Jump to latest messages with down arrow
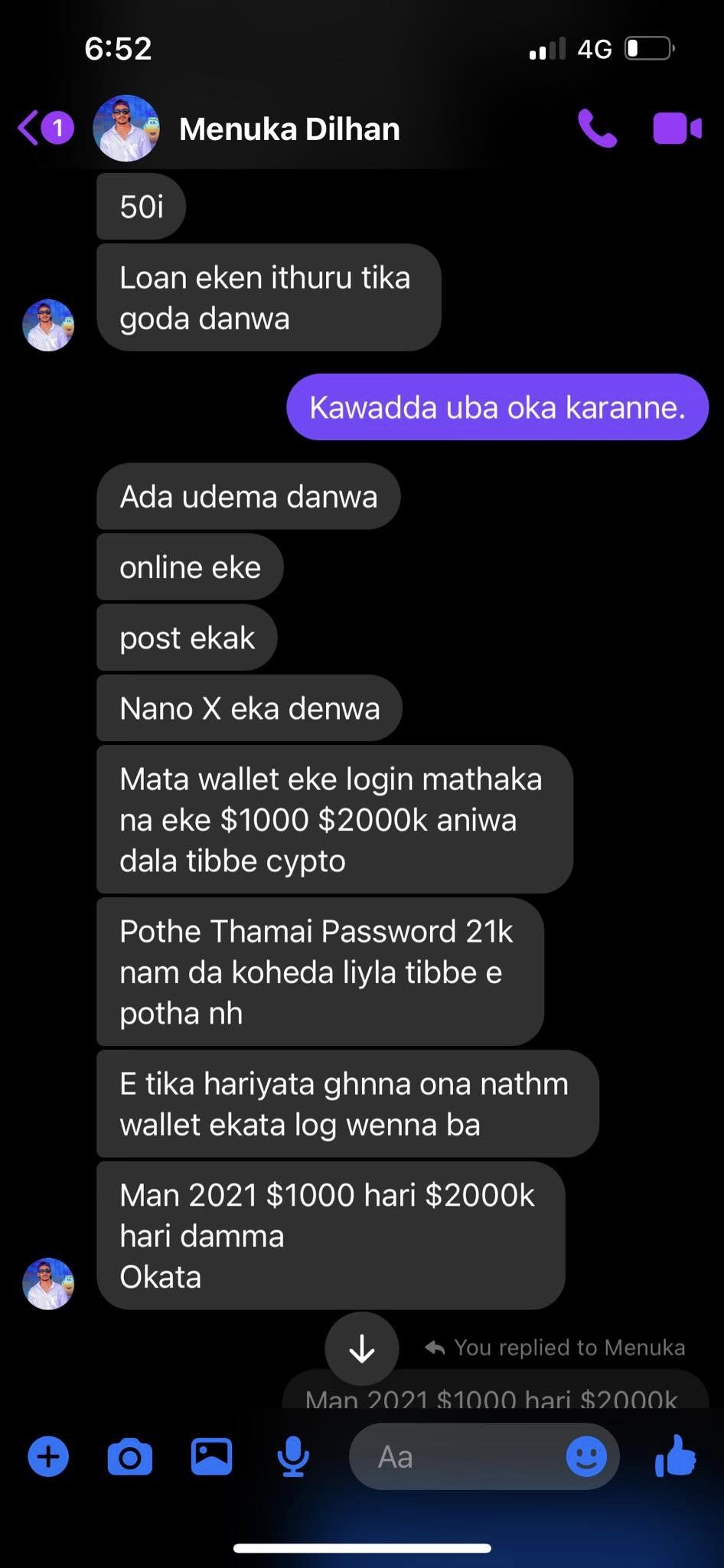 (x=361, y=1349)
